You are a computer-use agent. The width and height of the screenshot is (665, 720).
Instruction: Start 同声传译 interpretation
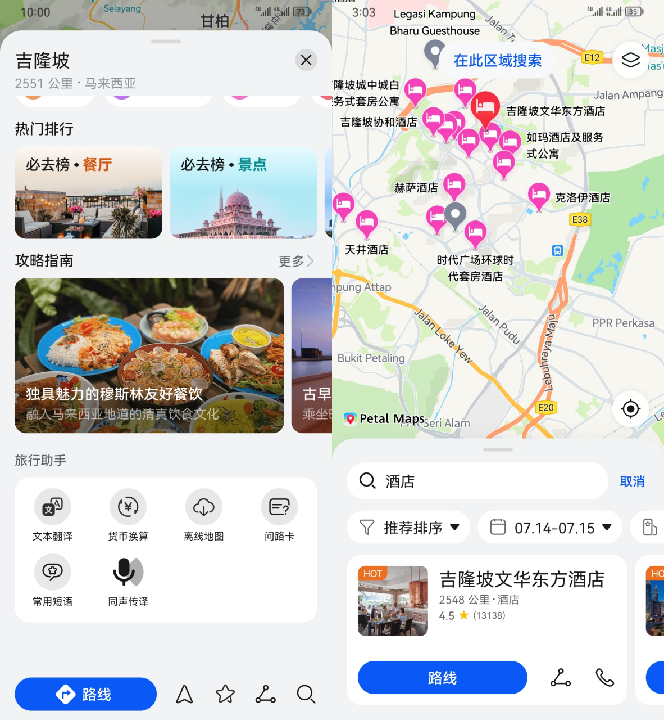click(128, 581)
